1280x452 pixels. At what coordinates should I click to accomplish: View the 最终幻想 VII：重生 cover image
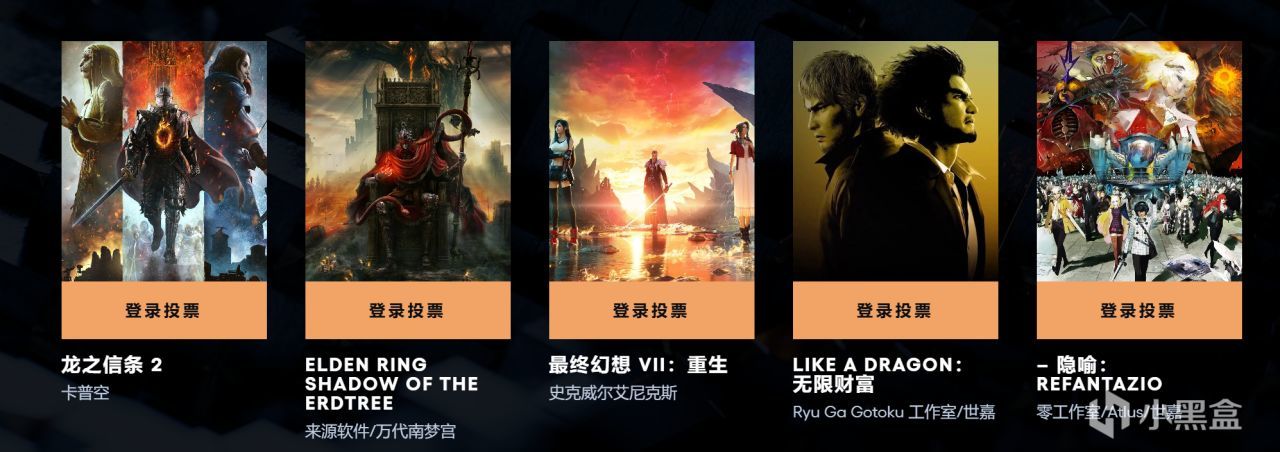coord(651,161)
